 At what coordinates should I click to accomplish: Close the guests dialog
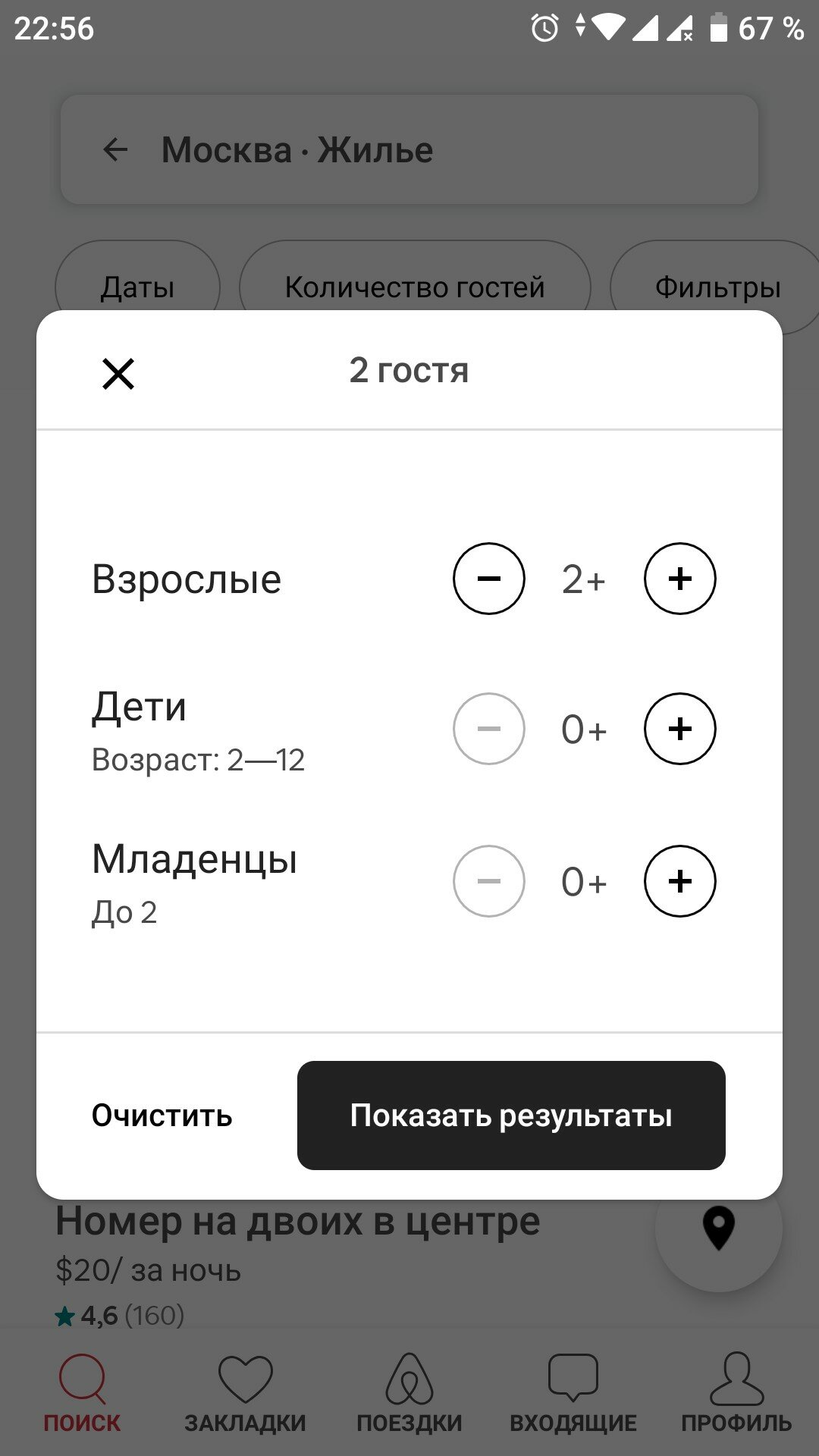(x=118, y=374)
